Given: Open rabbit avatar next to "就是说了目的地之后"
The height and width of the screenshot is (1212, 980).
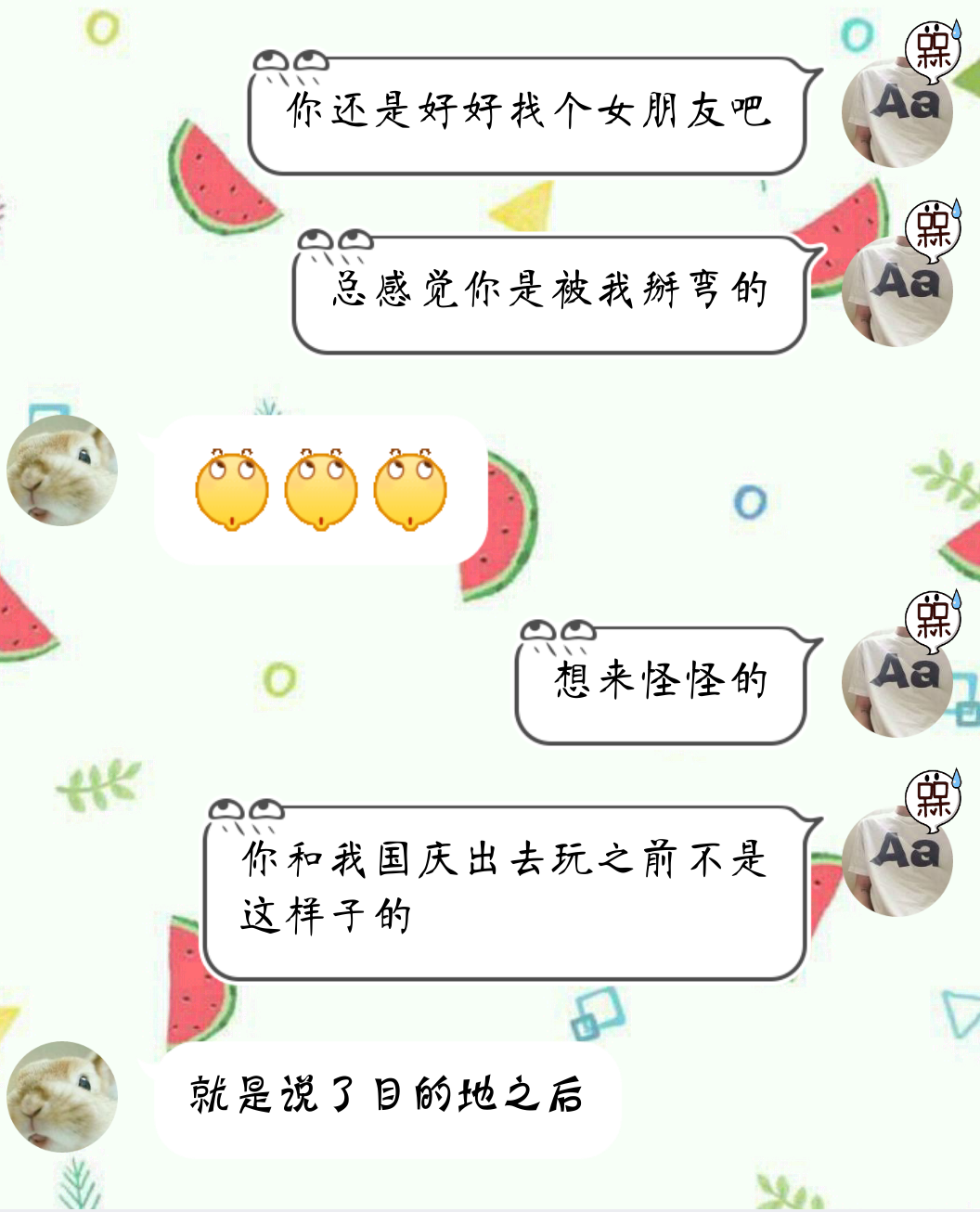Looking at the screenshot, I should 62,1097.
